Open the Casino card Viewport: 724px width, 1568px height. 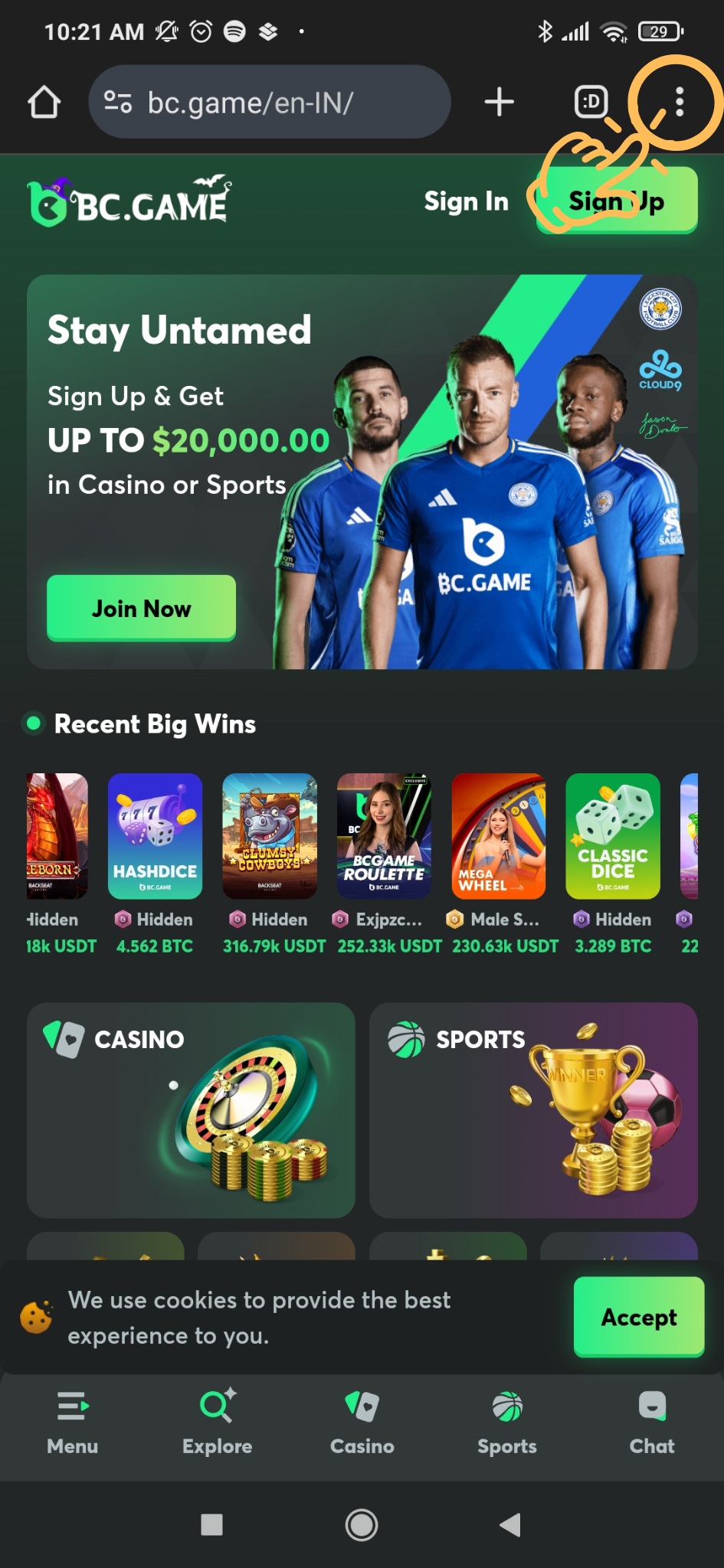191,1109
